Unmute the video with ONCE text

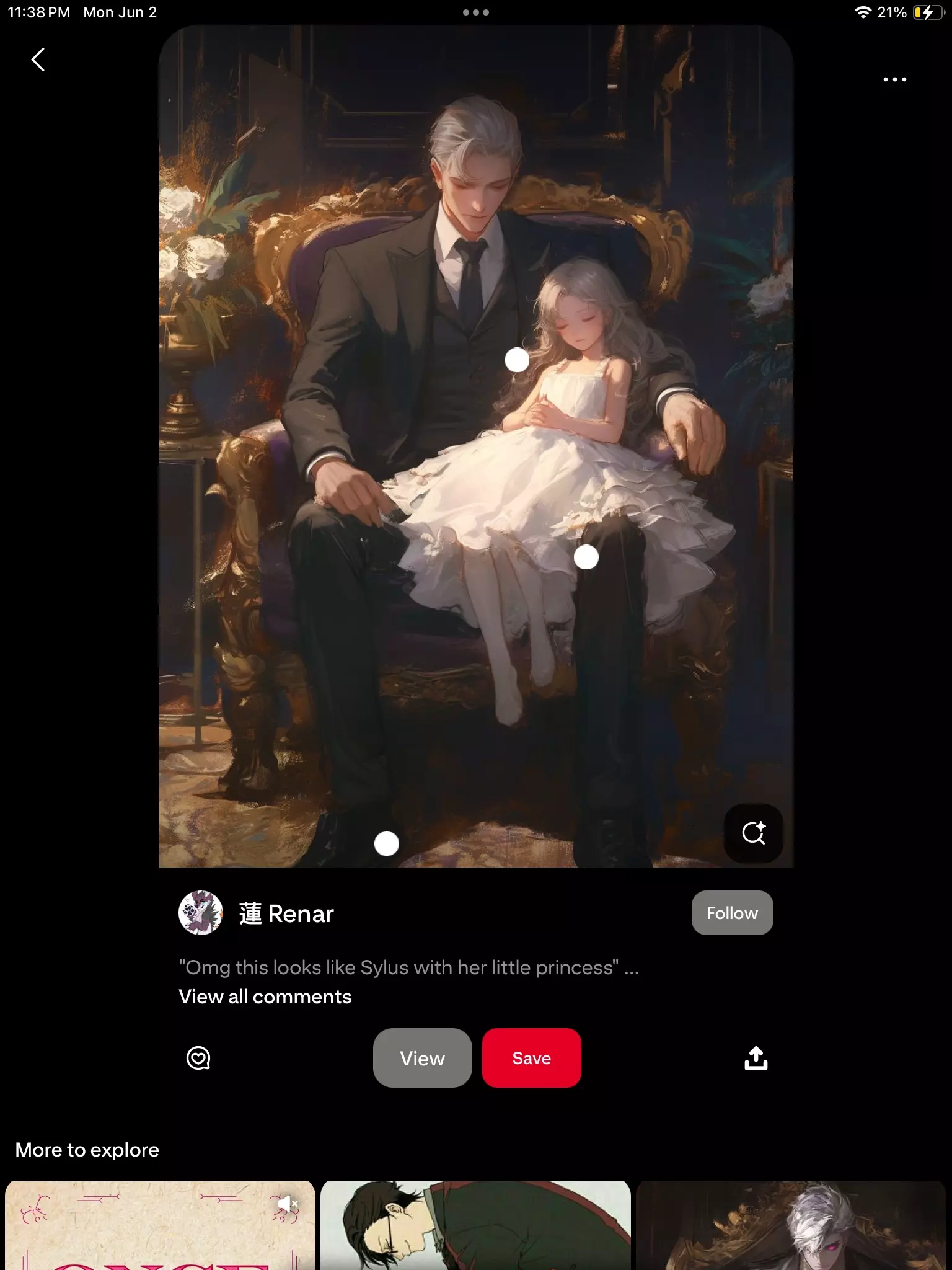pos(287,1204)
